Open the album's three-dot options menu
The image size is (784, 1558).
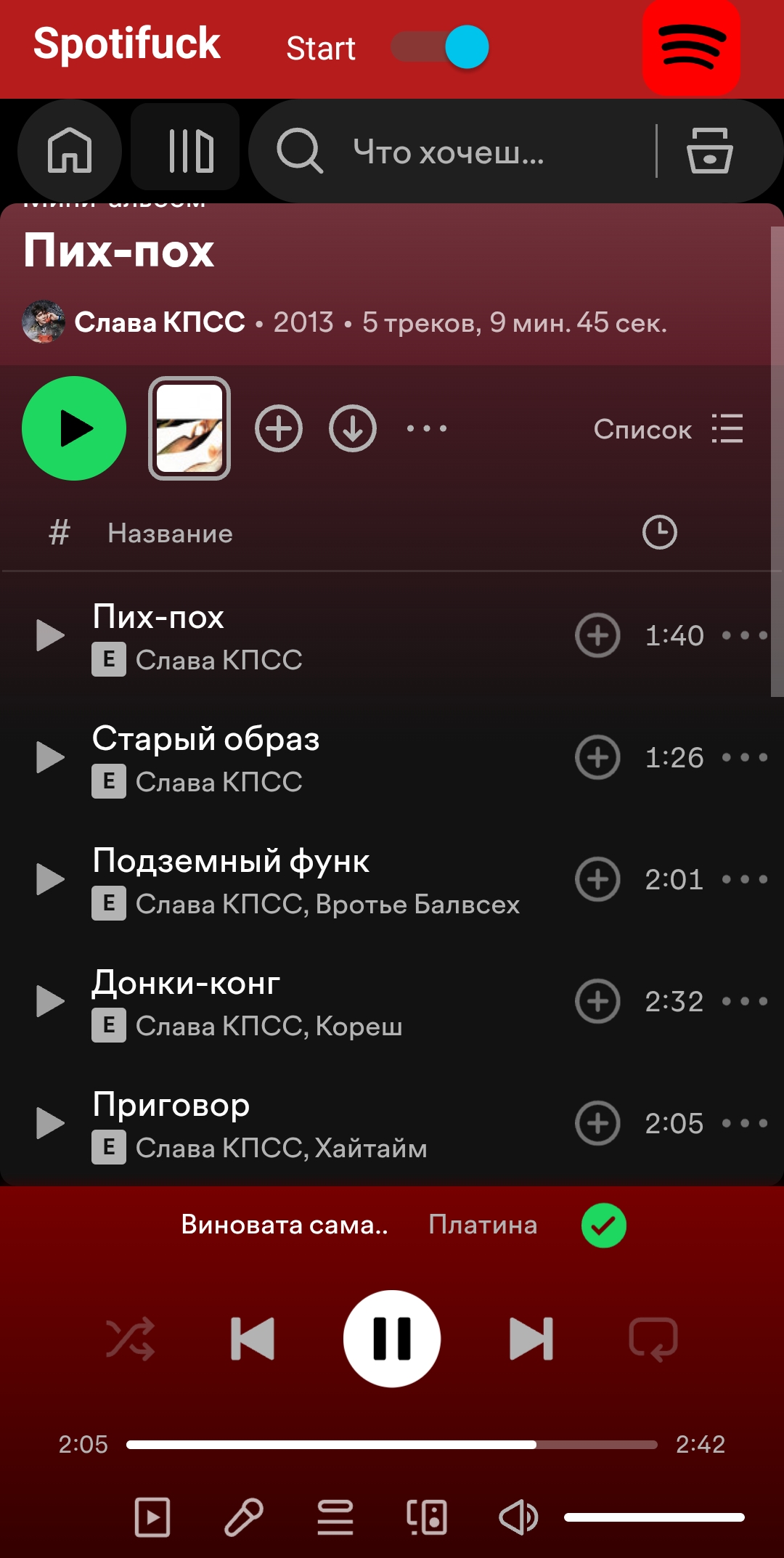pyautogui.click(x=427, y=429)
